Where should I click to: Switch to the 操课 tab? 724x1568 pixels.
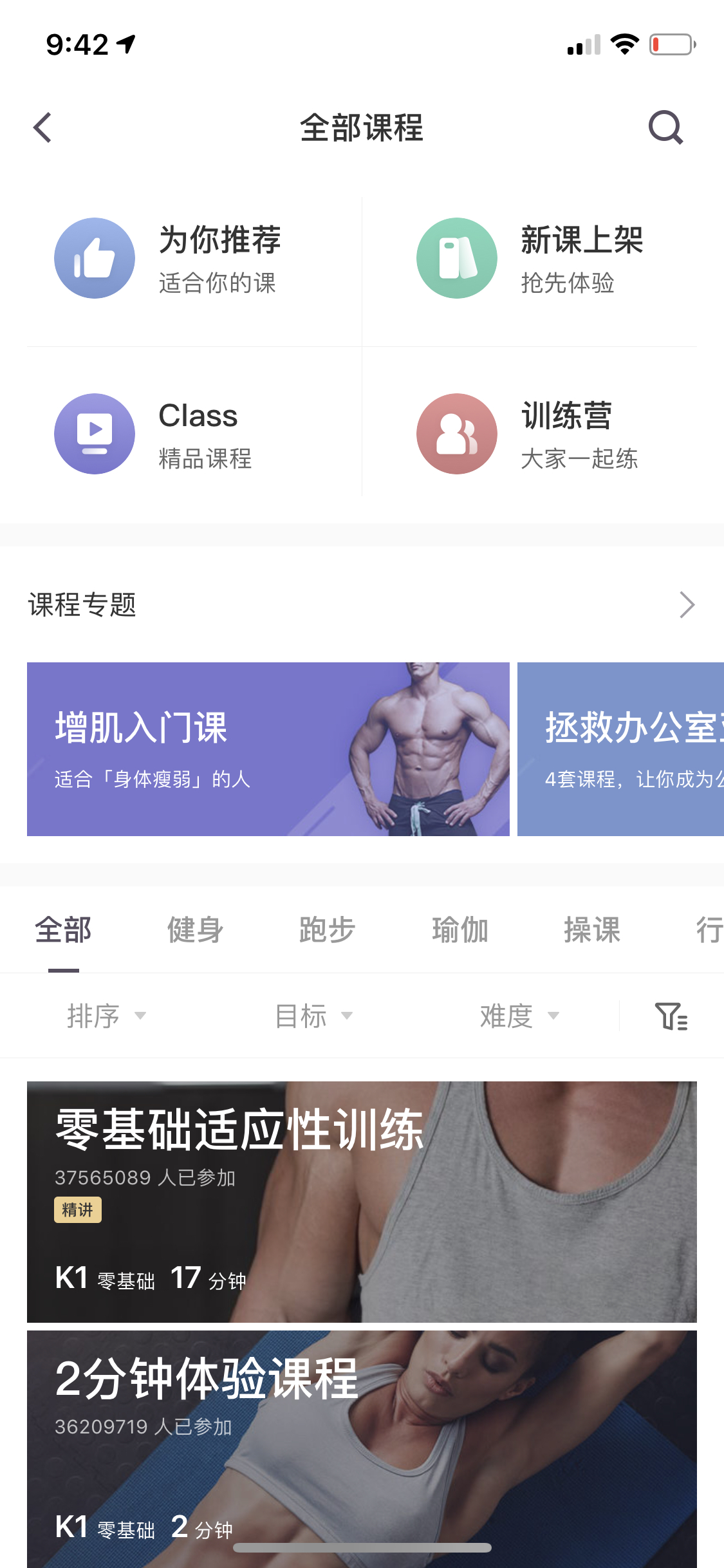(592, 930)
